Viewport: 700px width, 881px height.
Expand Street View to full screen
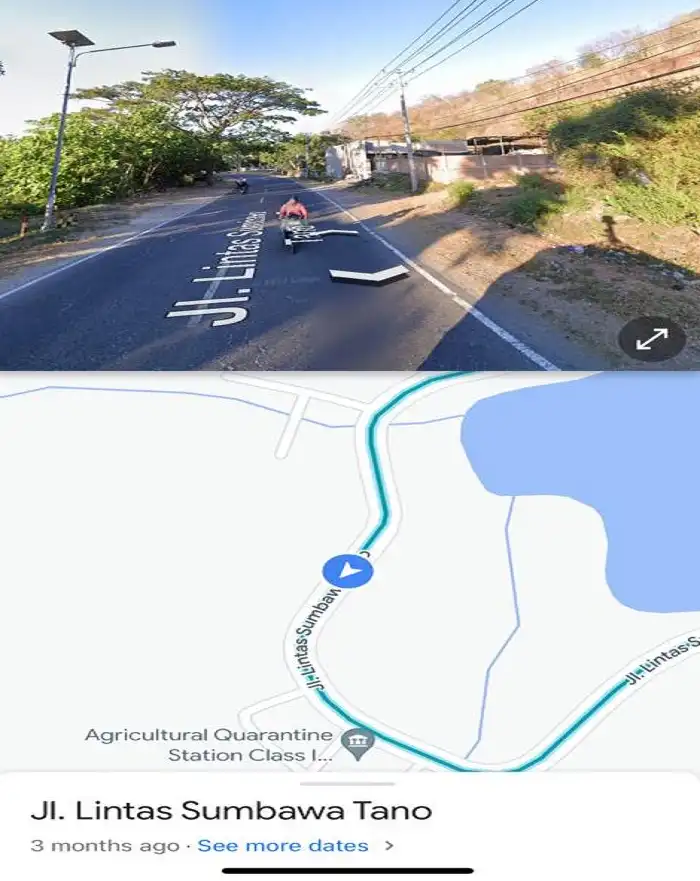[651, 340]
